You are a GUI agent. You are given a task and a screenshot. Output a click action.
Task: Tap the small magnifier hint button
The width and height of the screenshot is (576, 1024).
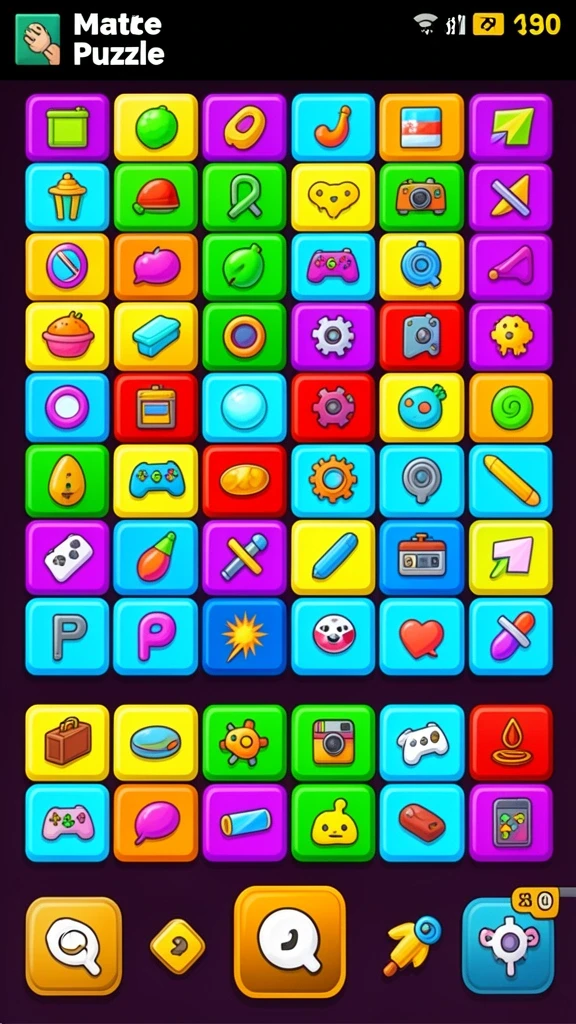tap(73, 945)
